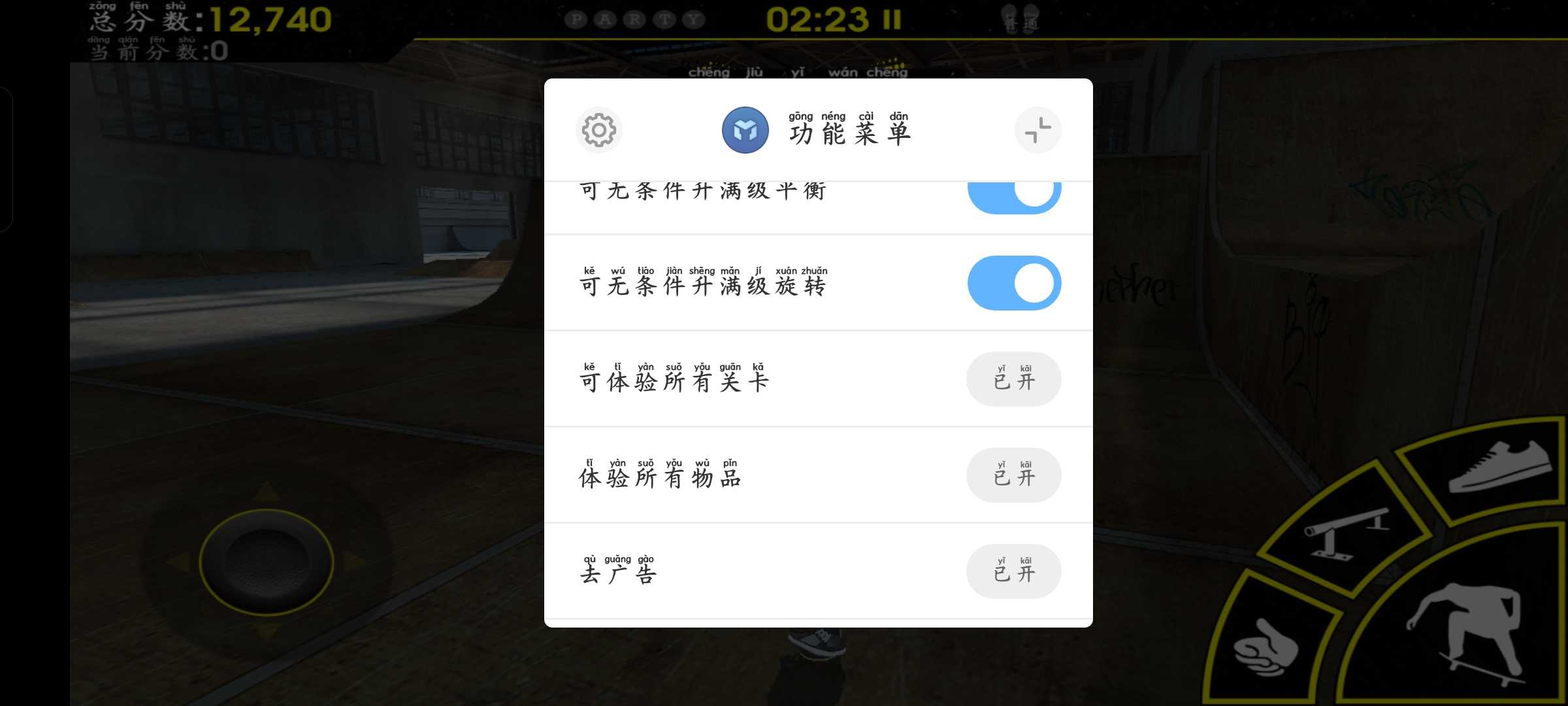The image size is (1568, 706).
Task: Tap 已开 button for 体验所有物品
Action: [x=1013, y=475]
